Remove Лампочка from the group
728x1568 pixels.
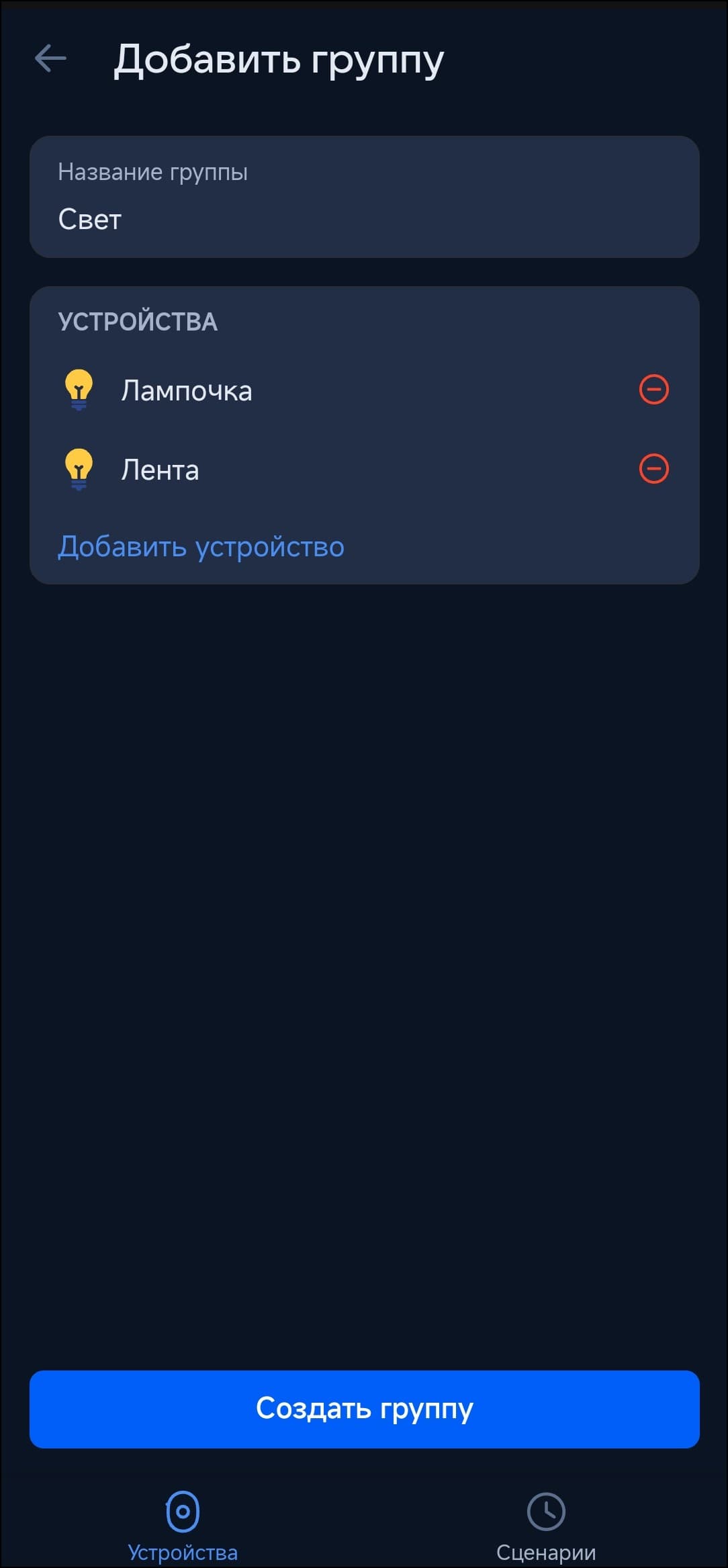pos(653,390)
